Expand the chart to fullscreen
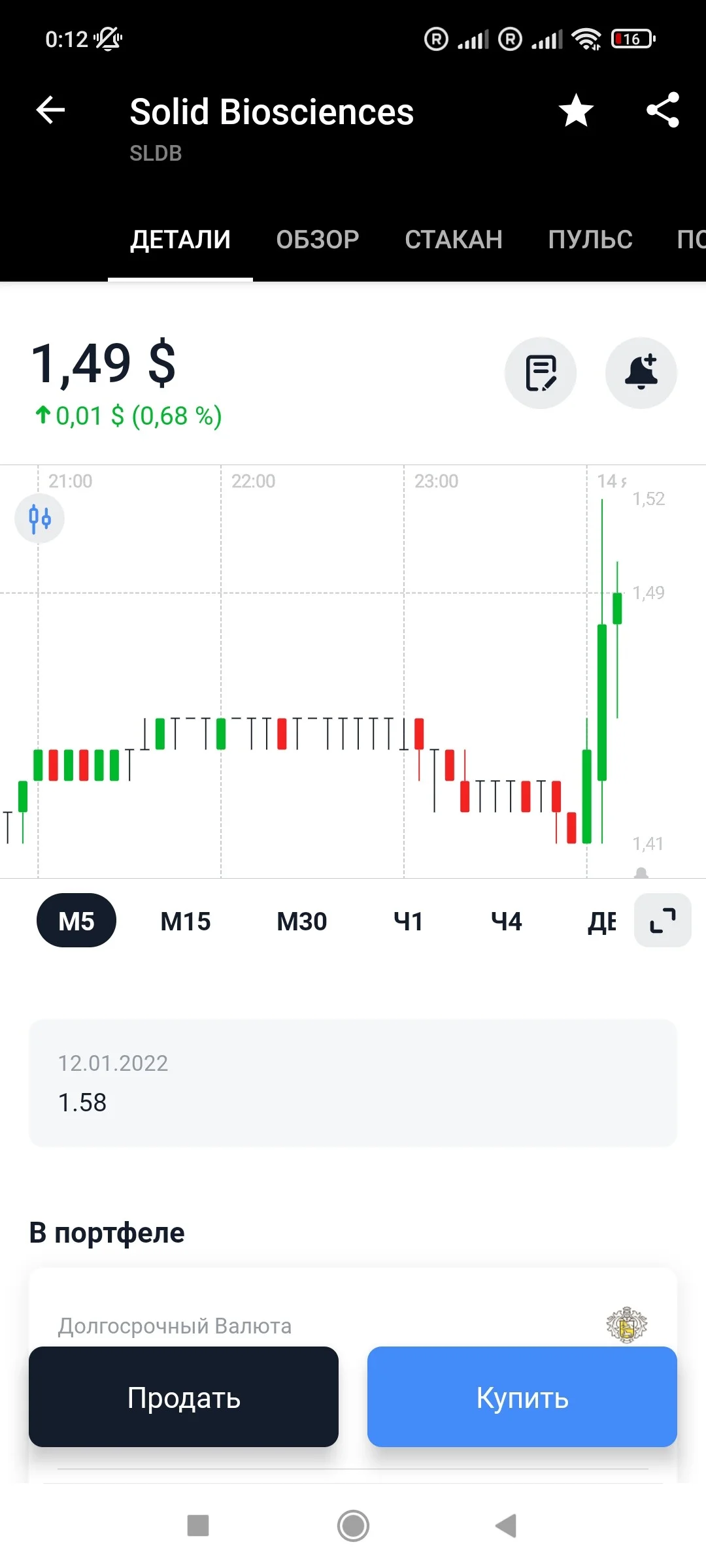This screenshot has height=1568, width=706. coord(663,921)
